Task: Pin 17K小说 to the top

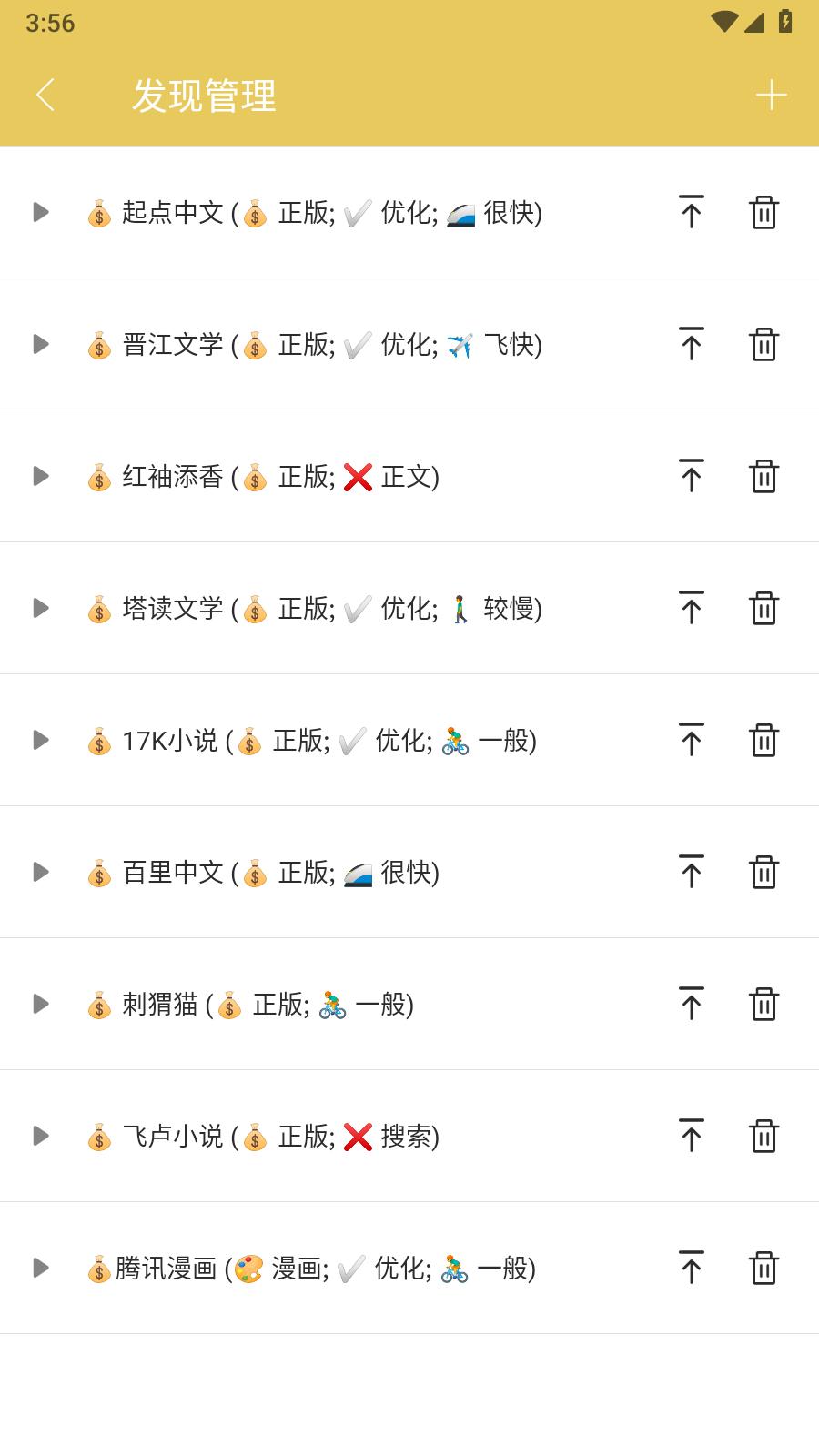Action: coord(692,740)
